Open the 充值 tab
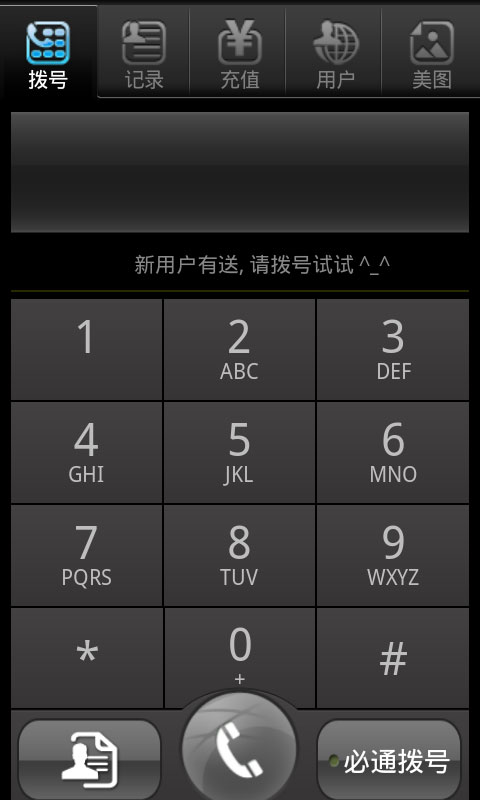 [x=240, y=51]
